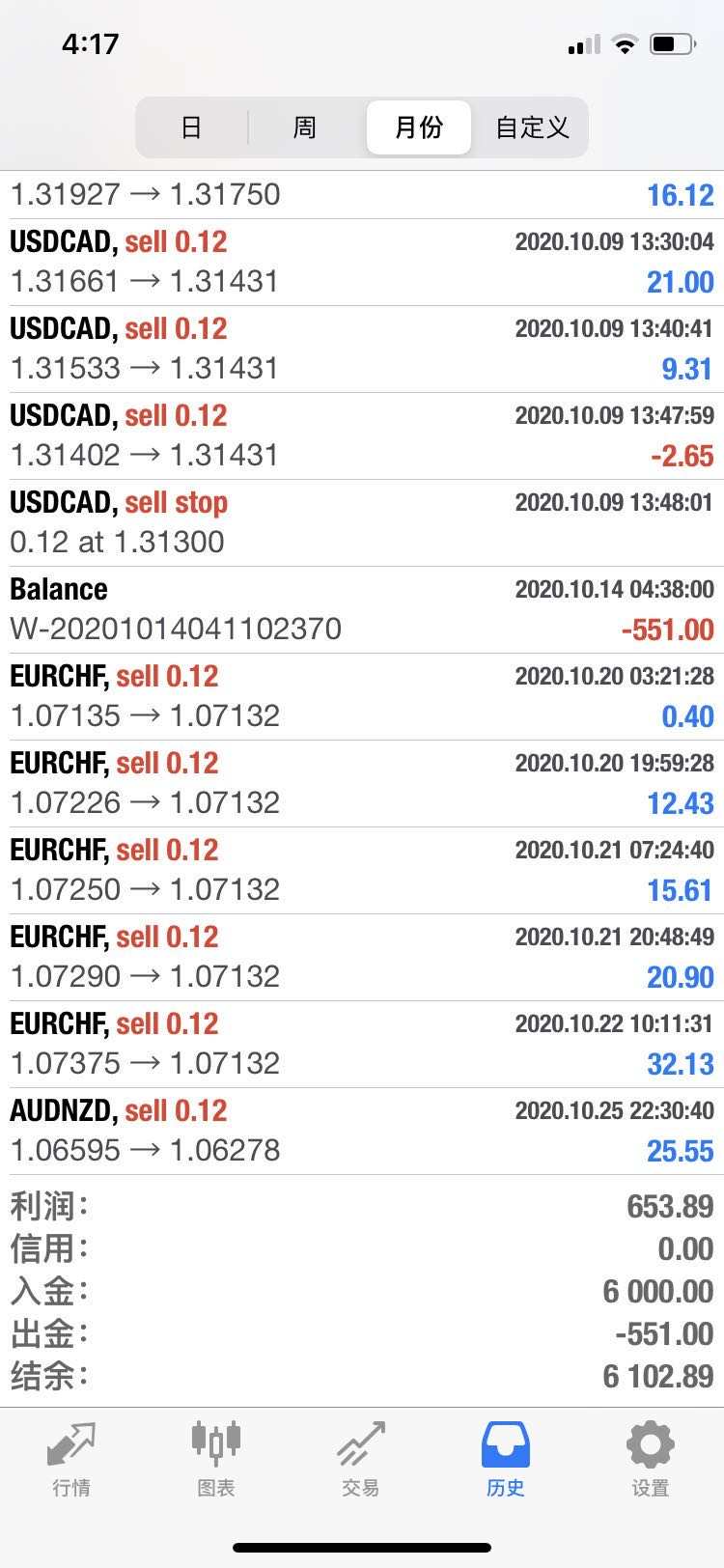Viewport: 724px width, 1568px height.
Task: Open the 交易 trade tab
Action: point(361,1460)
